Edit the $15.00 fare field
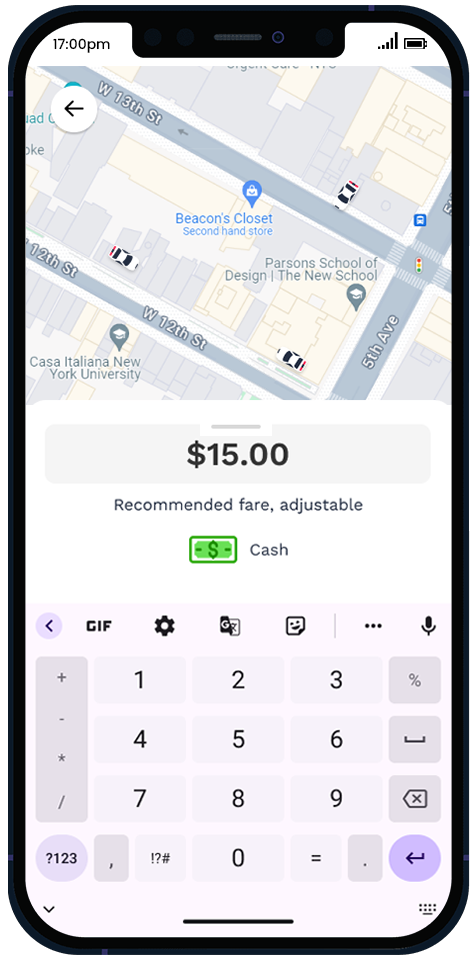 pyautogui.click(x=238, y=454)
